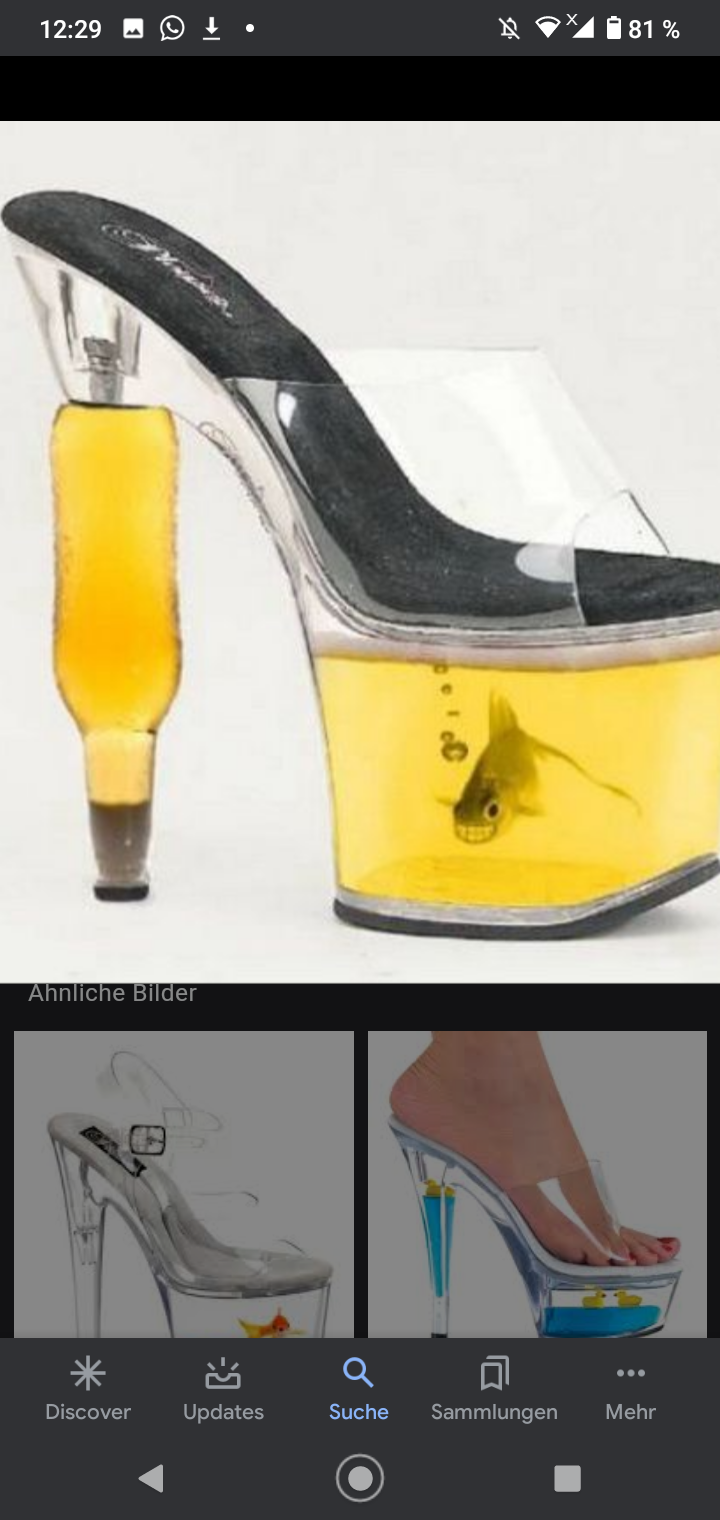
Task: Tap the system home button
Action: point(360,1478)
